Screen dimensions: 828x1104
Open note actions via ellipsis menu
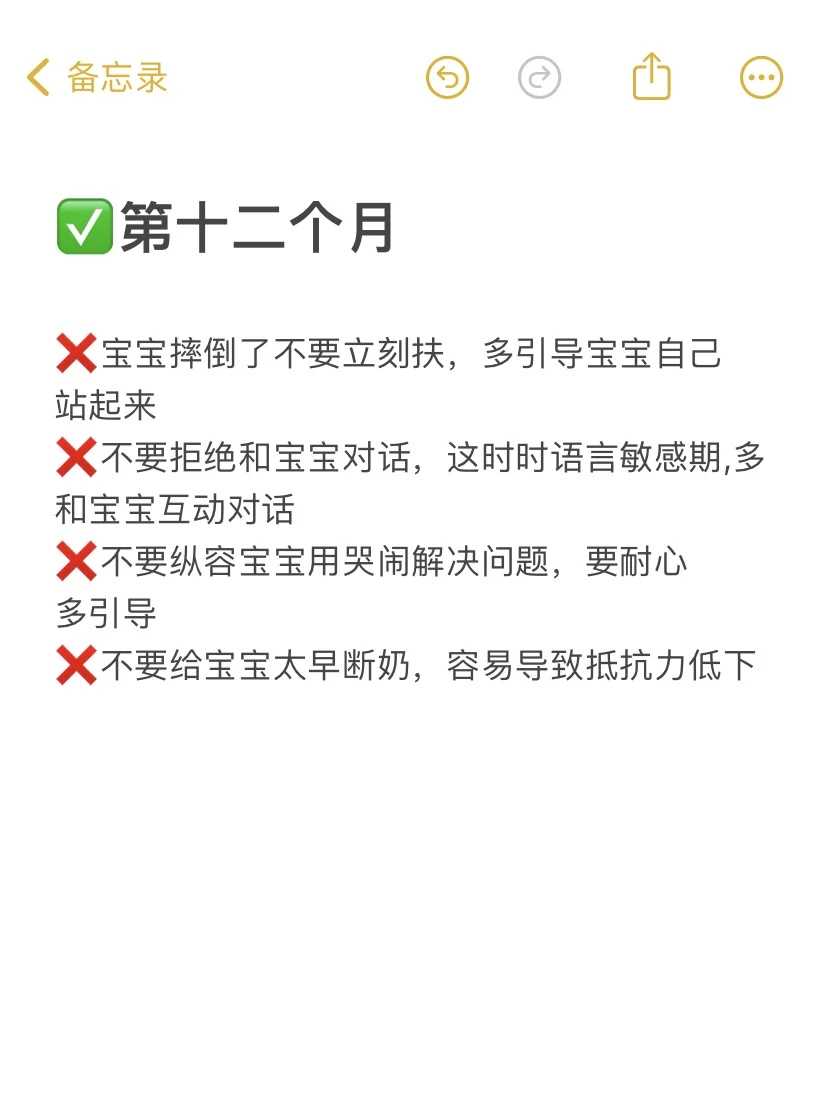click(x=761, y=76)
